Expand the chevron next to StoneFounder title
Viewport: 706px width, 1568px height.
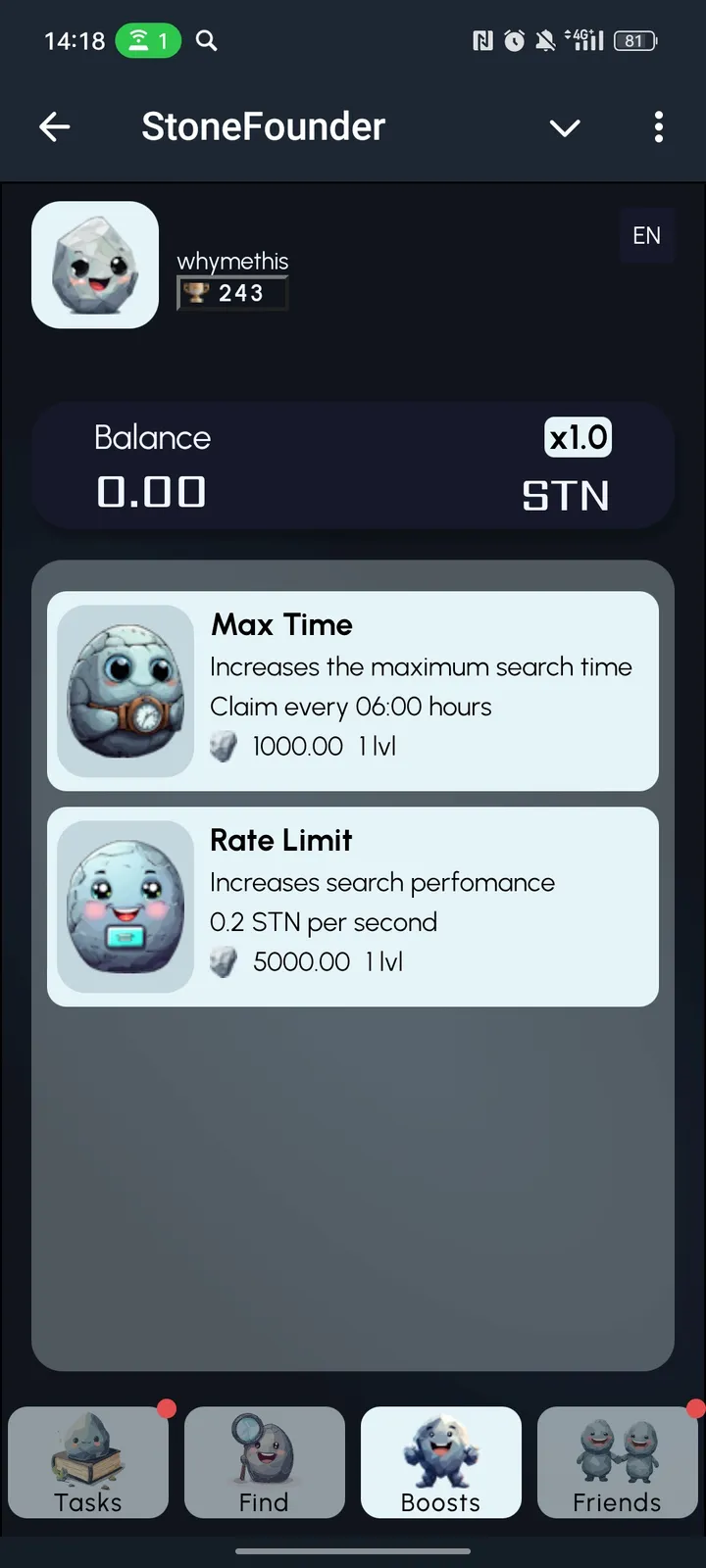[565, 127]
